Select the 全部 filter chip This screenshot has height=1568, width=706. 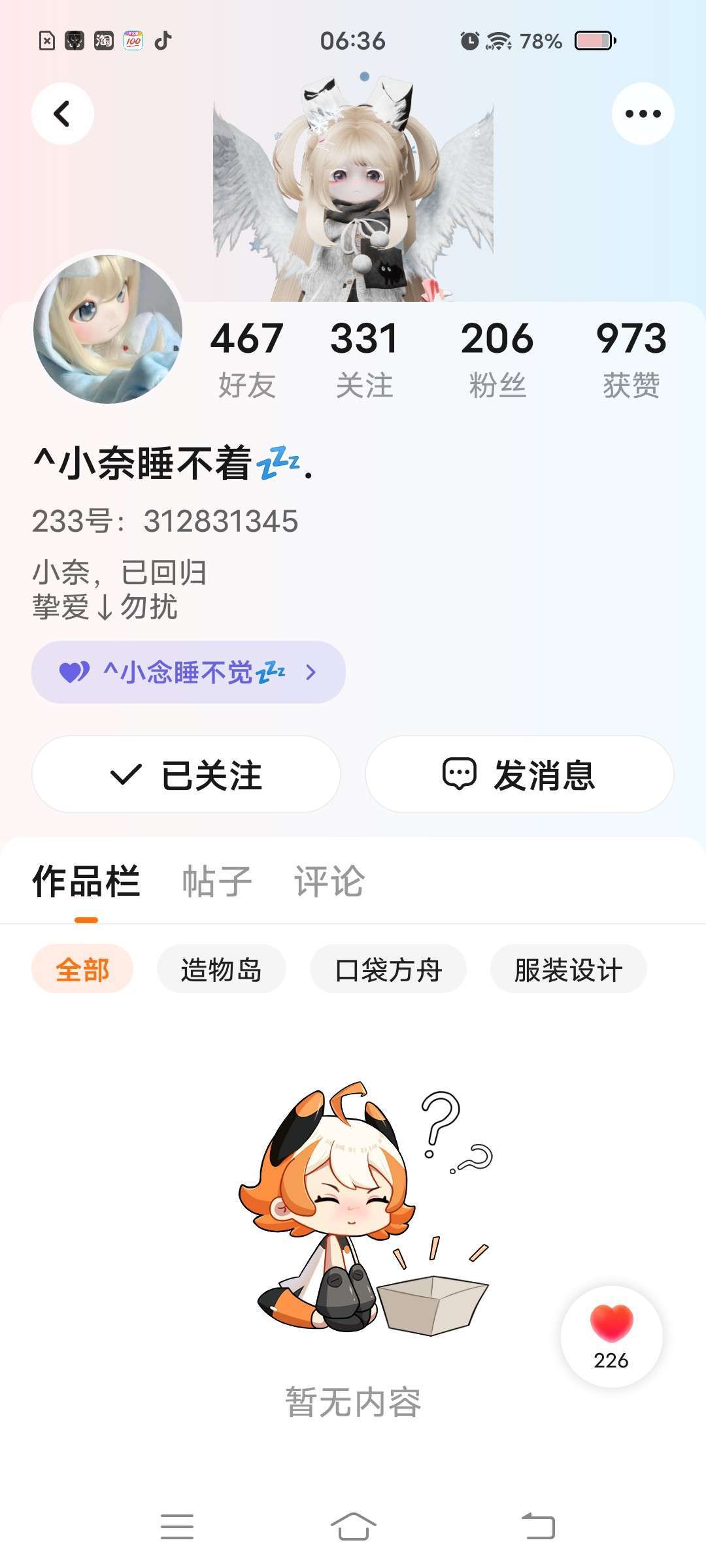point(82,969)
